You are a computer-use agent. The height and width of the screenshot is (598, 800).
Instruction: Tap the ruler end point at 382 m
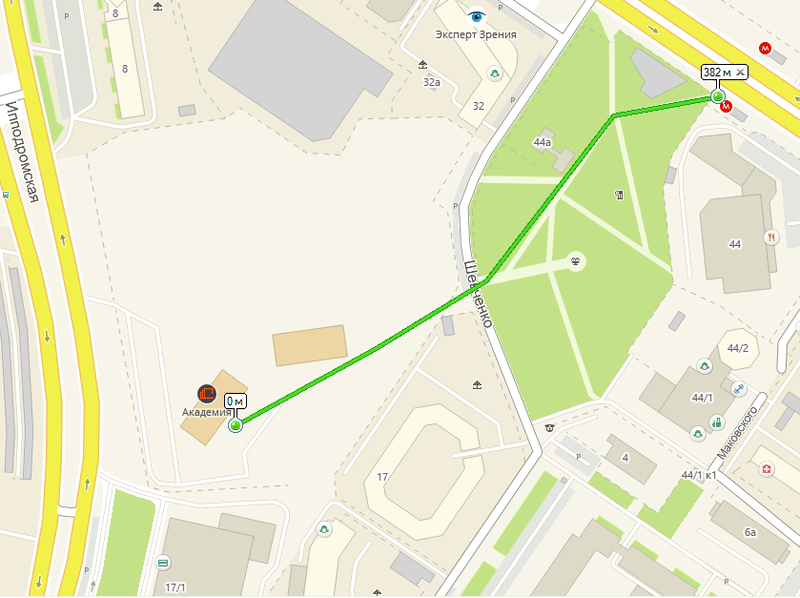pyautogui.click(x=717, y=96)
